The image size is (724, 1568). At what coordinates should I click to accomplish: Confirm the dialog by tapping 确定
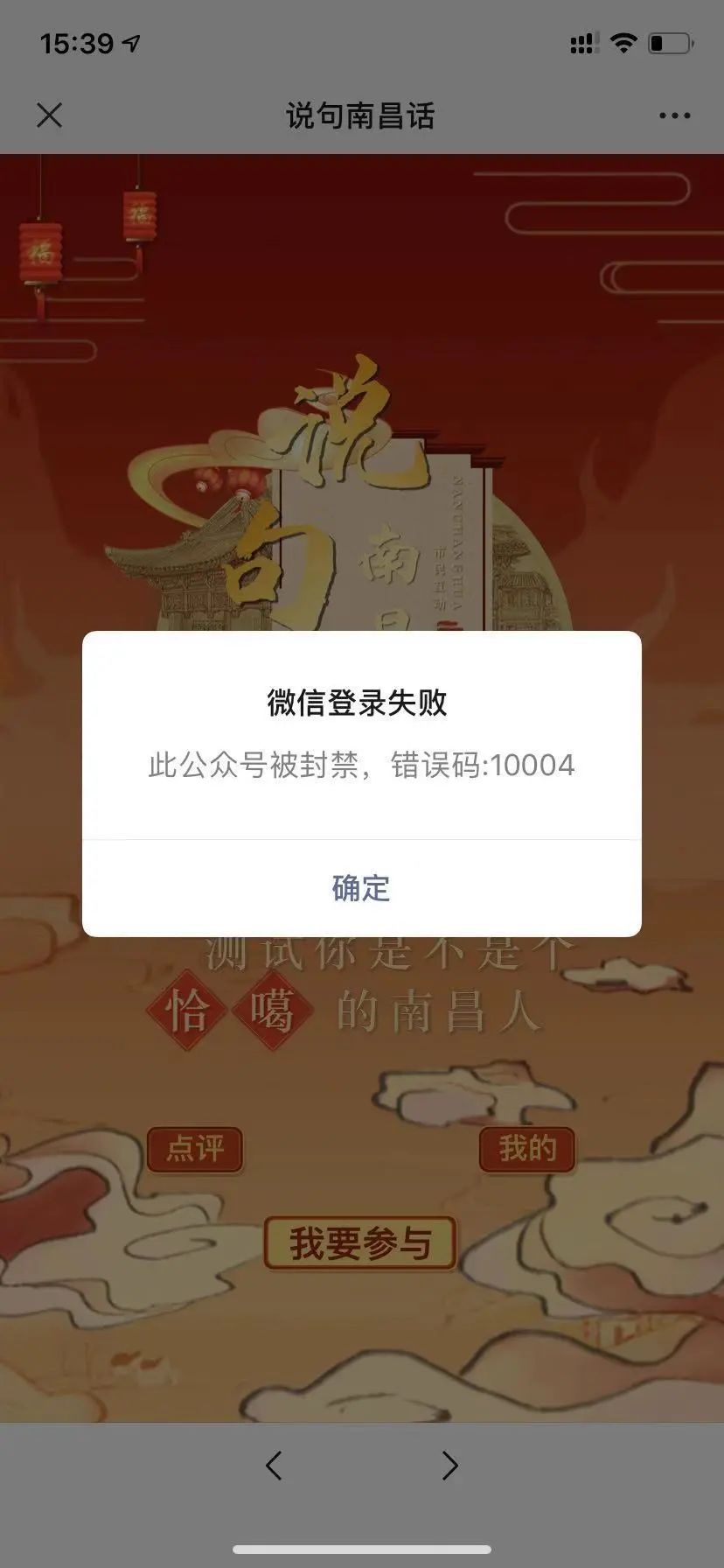361,888
